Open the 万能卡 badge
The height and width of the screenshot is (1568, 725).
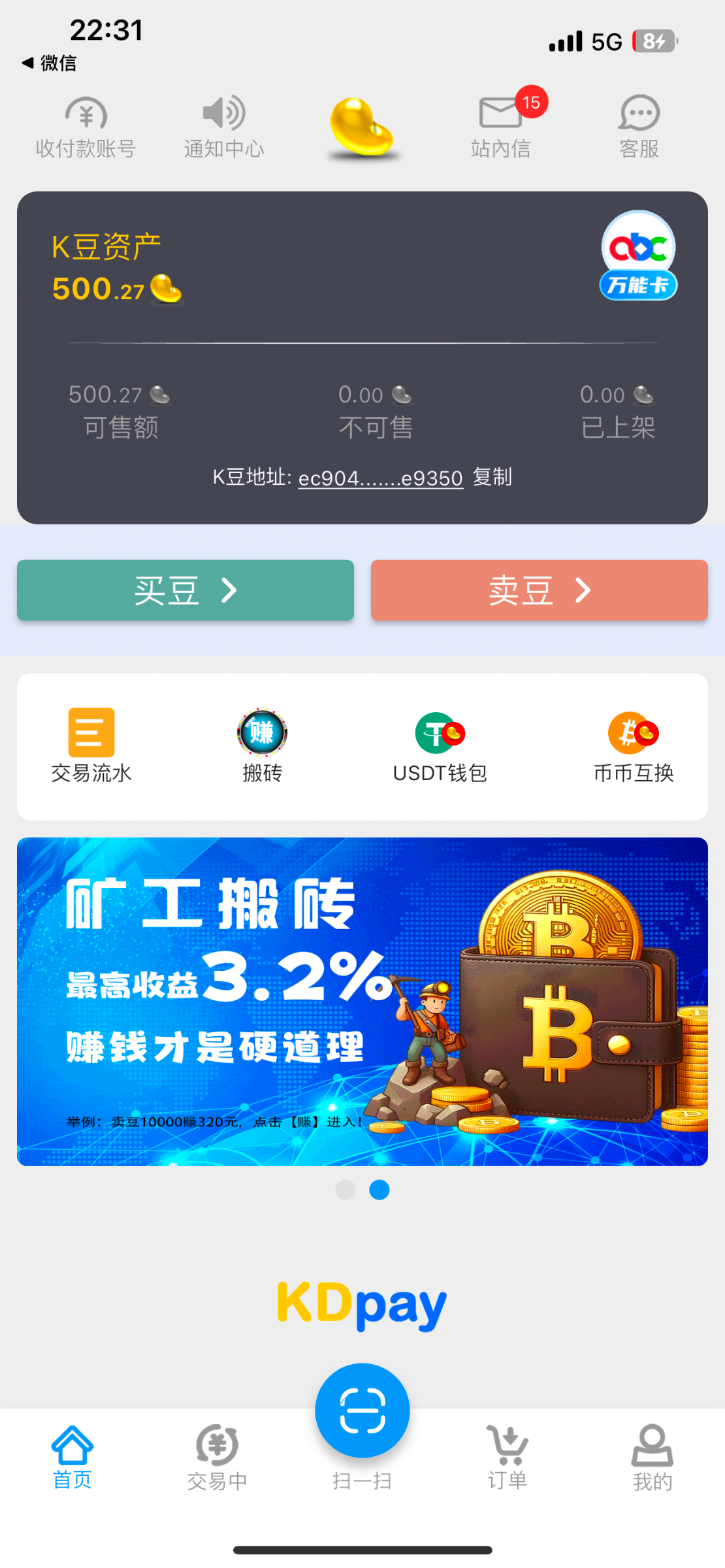click(638, 257)
